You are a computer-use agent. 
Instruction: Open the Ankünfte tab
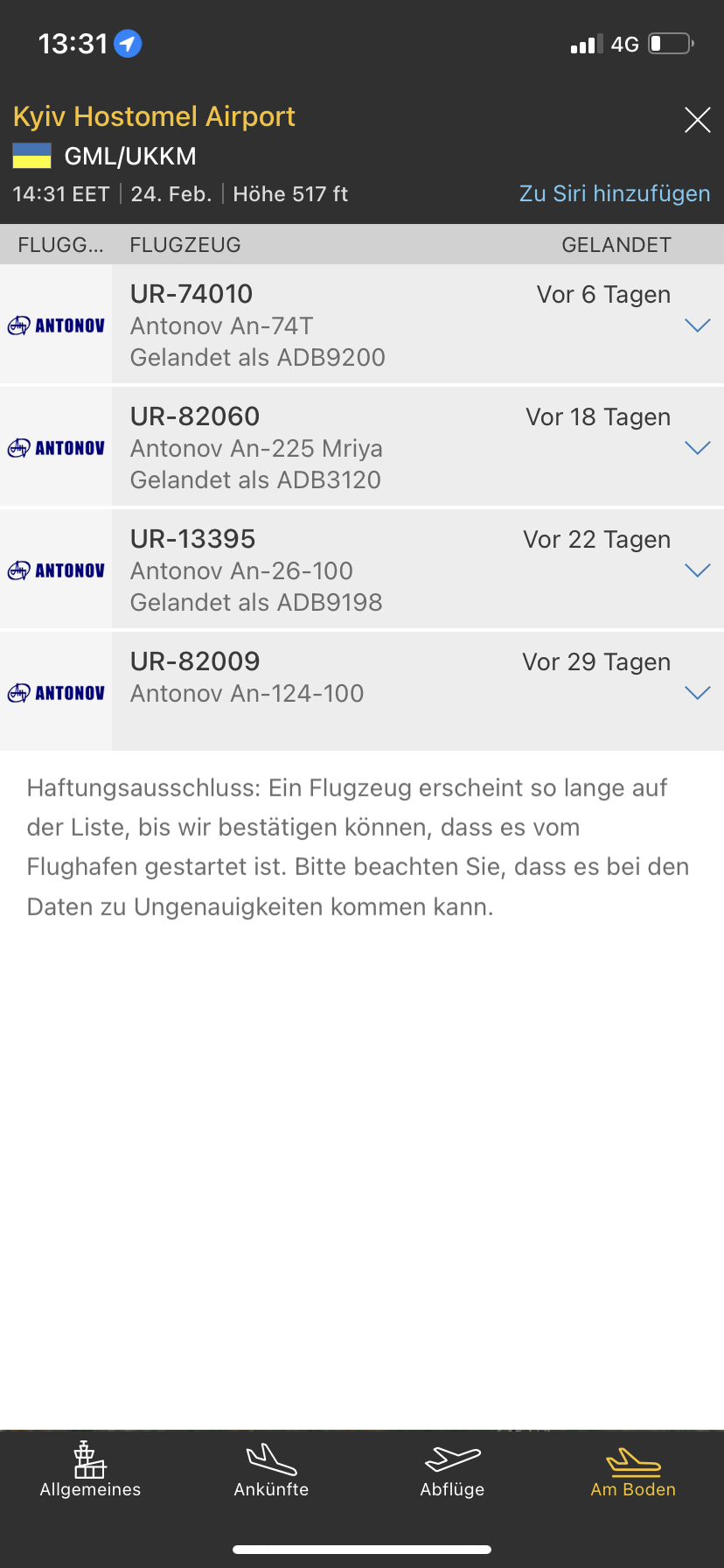[x=271, y=1470]
